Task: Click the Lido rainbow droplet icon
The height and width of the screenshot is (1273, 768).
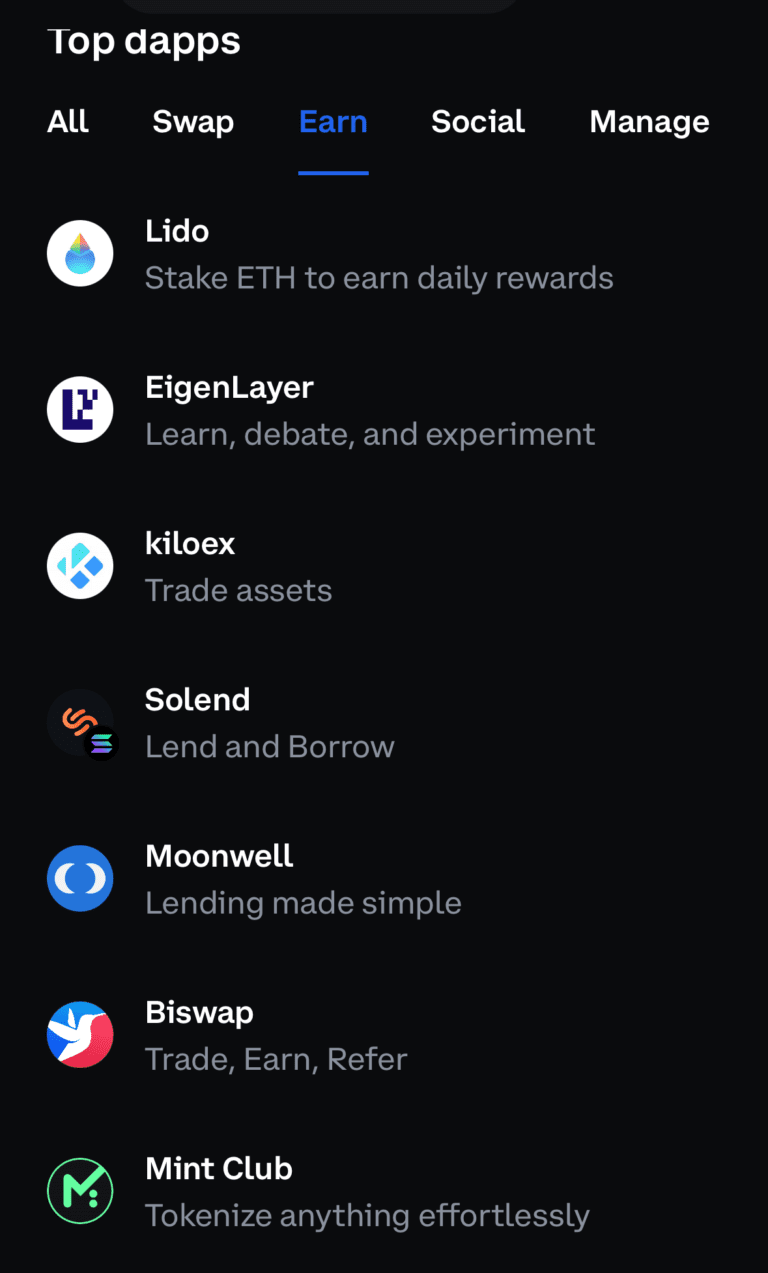Action: (80, 253)
